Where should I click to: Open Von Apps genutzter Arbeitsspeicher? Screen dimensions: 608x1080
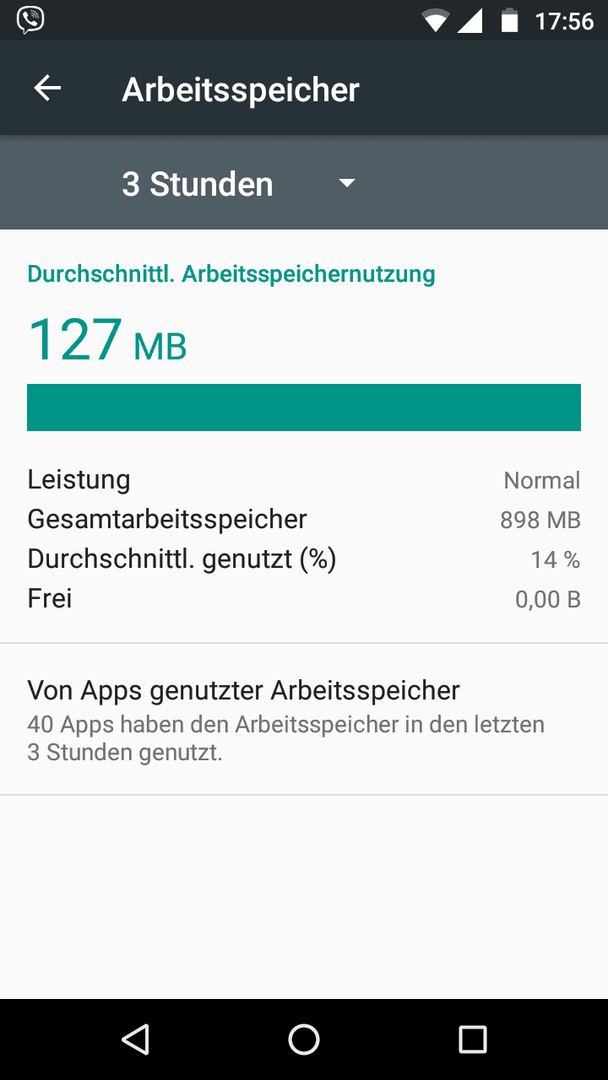(x=304, y=719)
